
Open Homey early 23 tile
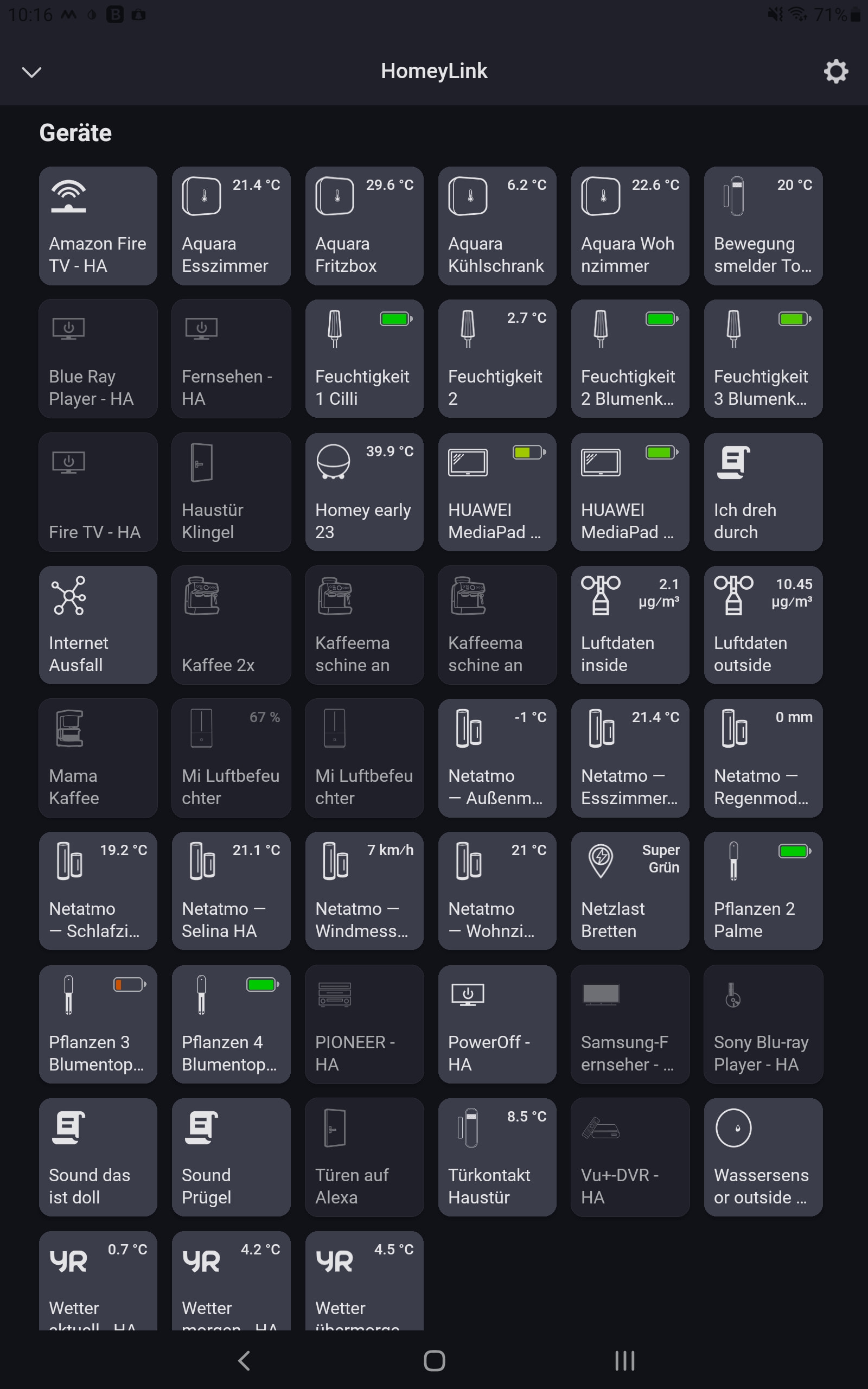point(364,492)
